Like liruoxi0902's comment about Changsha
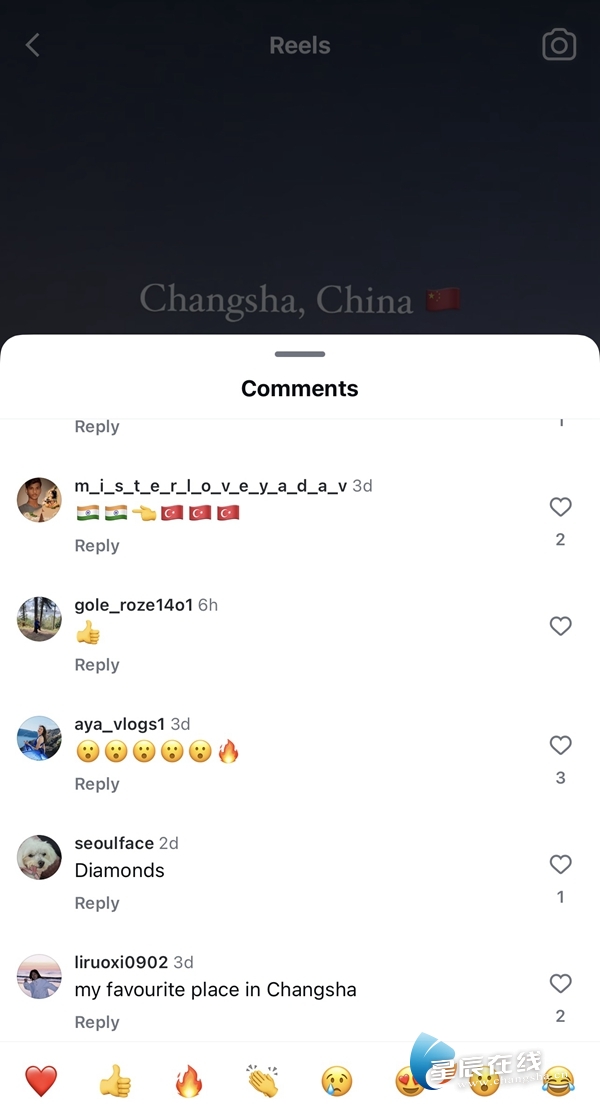 (560, 983)
